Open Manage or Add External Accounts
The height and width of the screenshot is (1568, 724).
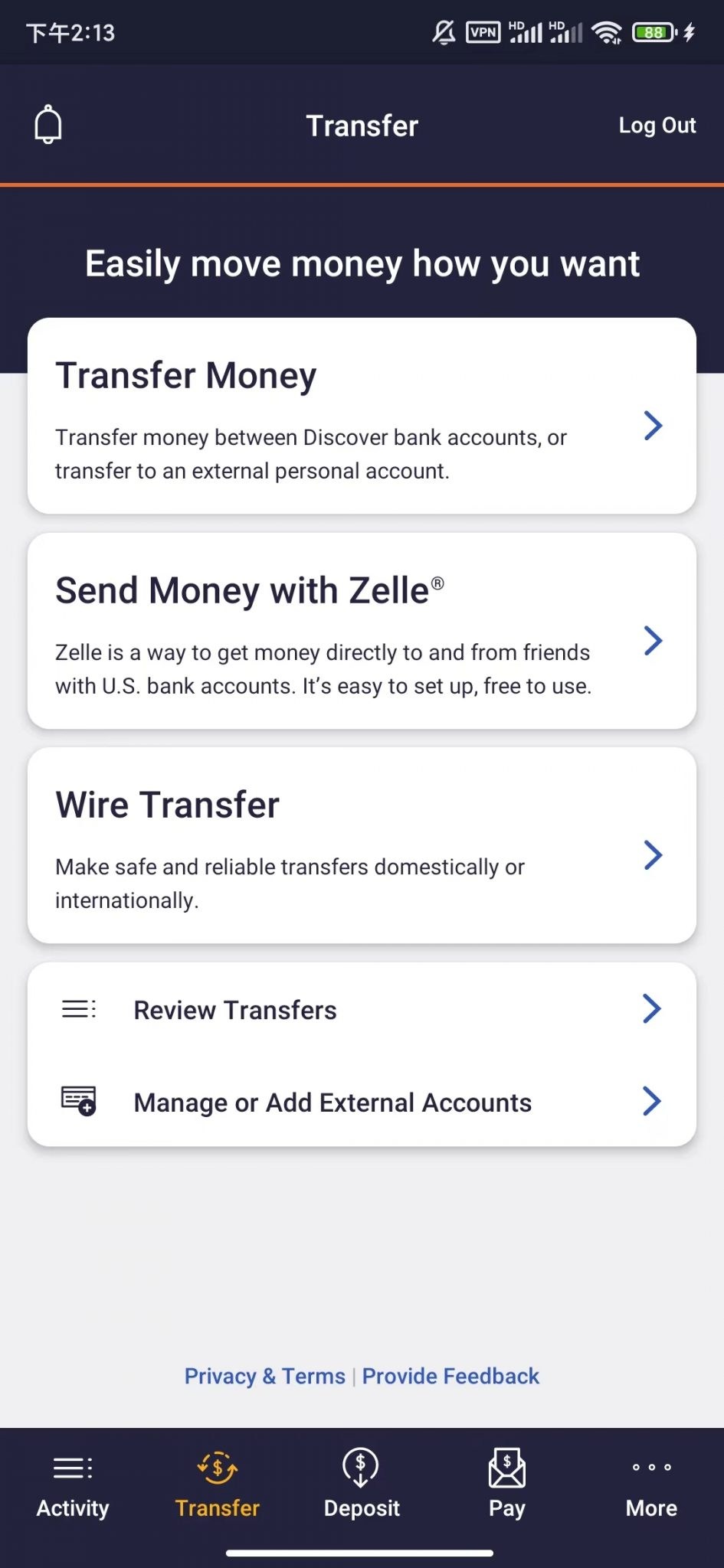[362, 1102]
